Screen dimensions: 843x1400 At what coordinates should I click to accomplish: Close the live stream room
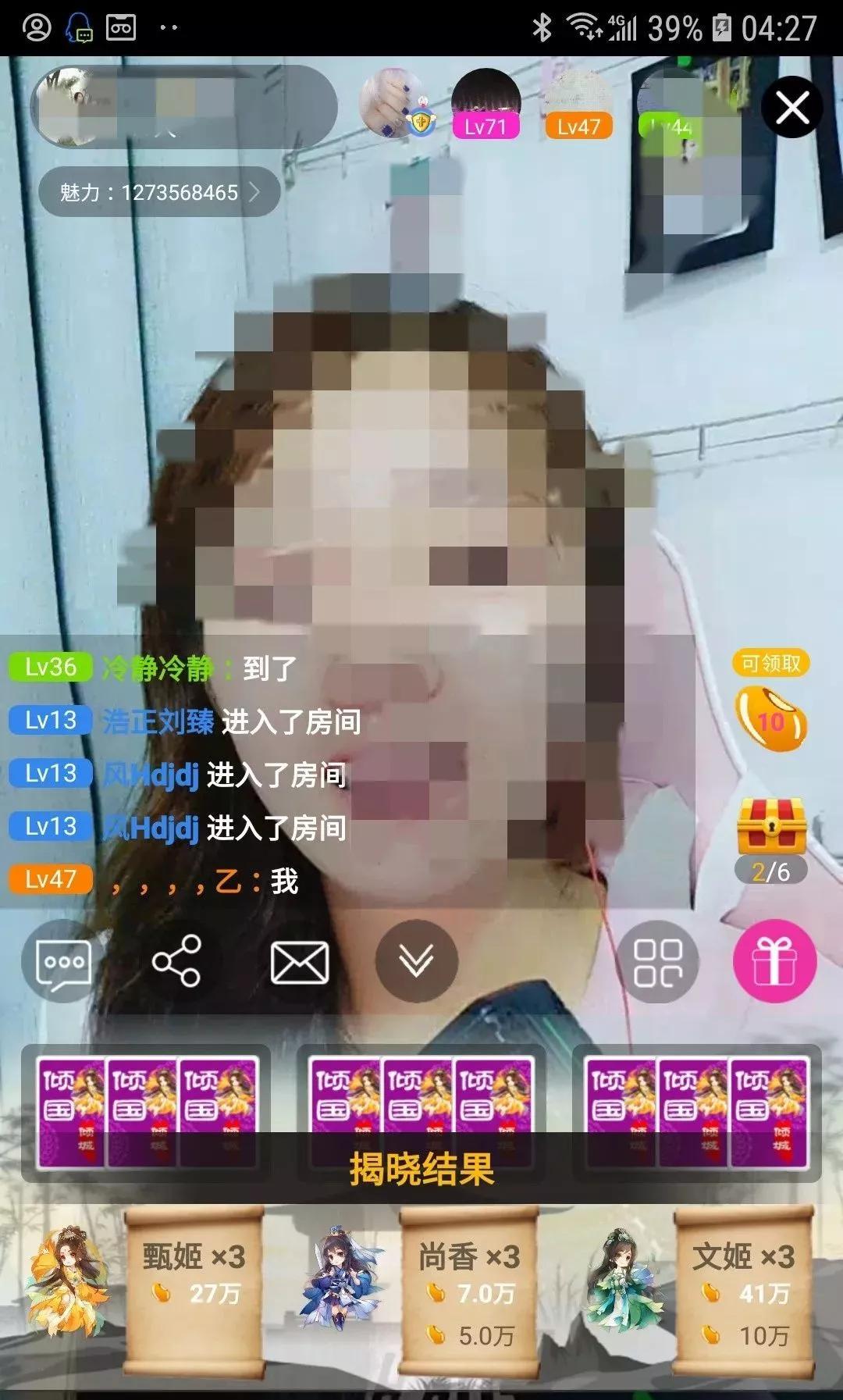click(x=791, y=107)
